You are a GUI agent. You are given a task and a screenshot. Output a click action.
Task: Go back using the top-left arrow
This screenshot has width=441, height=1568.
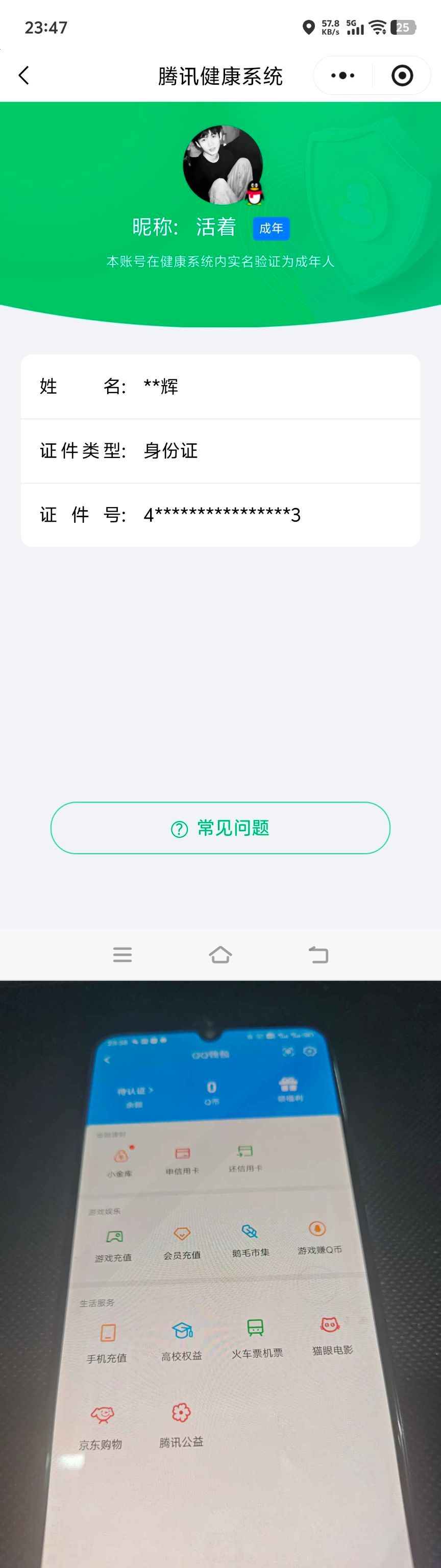23,76
